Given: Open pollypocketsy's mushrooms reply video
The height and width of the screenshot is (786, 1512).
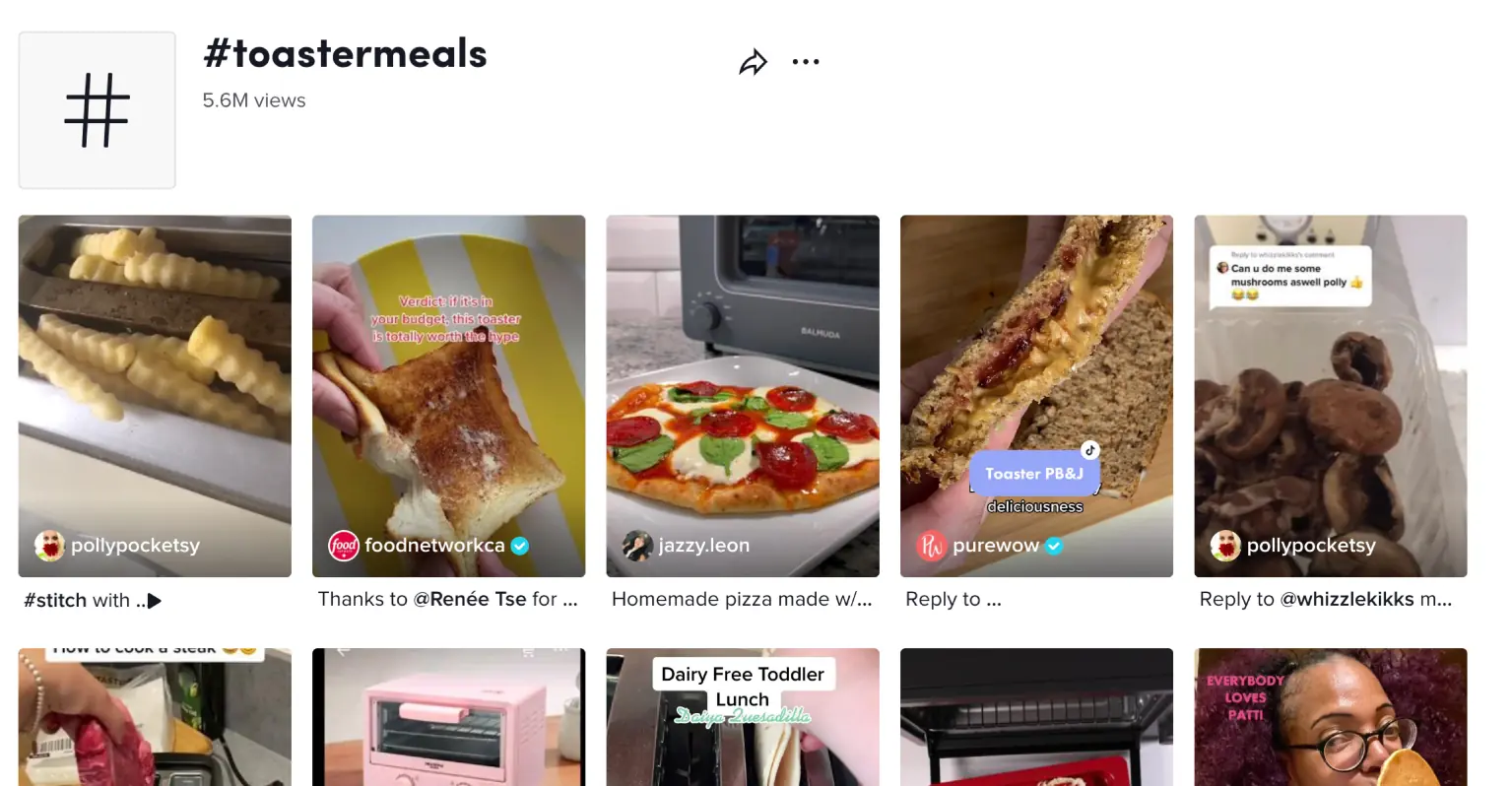Looking at the screenshot, I should [1330, 394].
